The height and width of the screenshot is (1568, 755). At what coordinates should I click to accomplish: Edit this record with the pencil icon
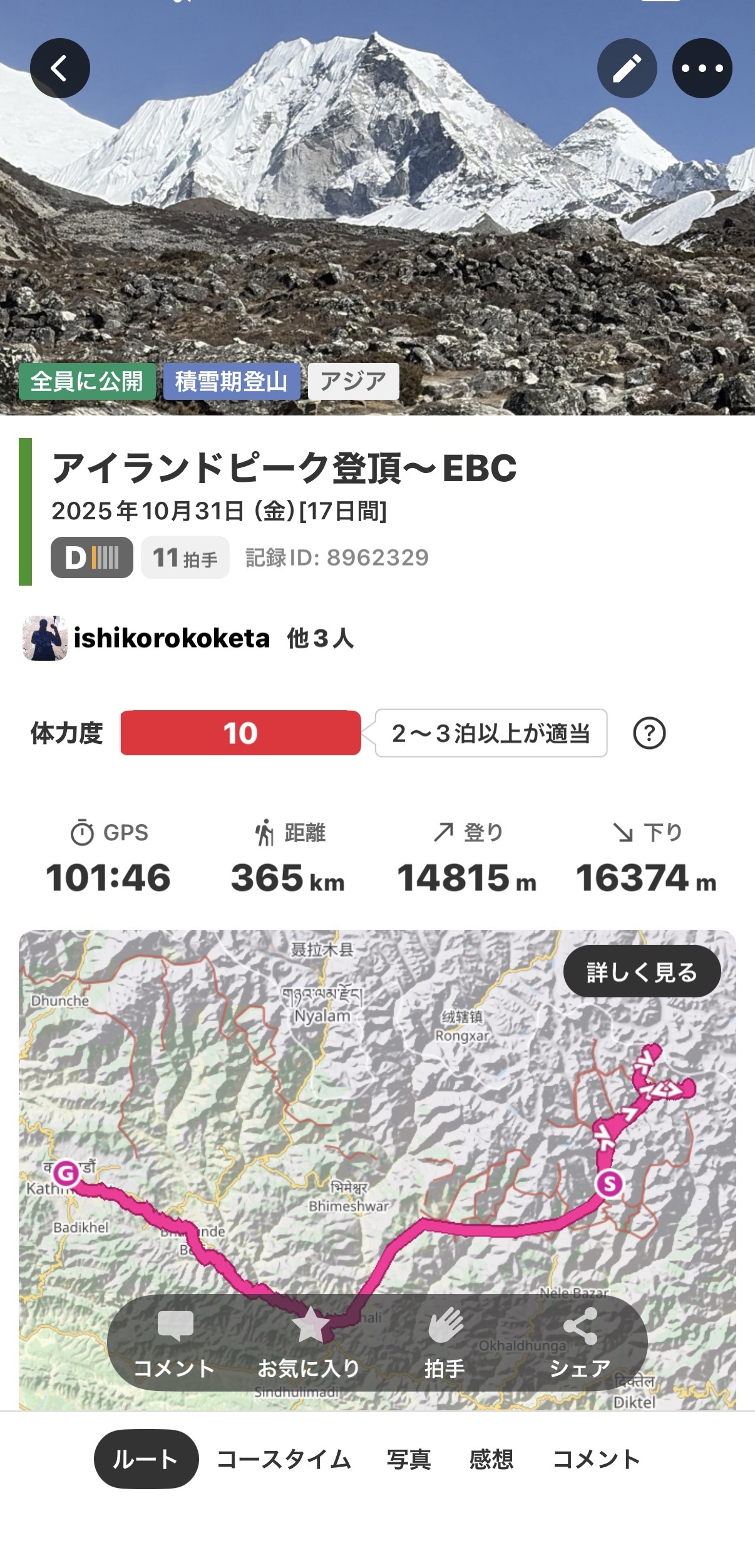tap(627, 68)
